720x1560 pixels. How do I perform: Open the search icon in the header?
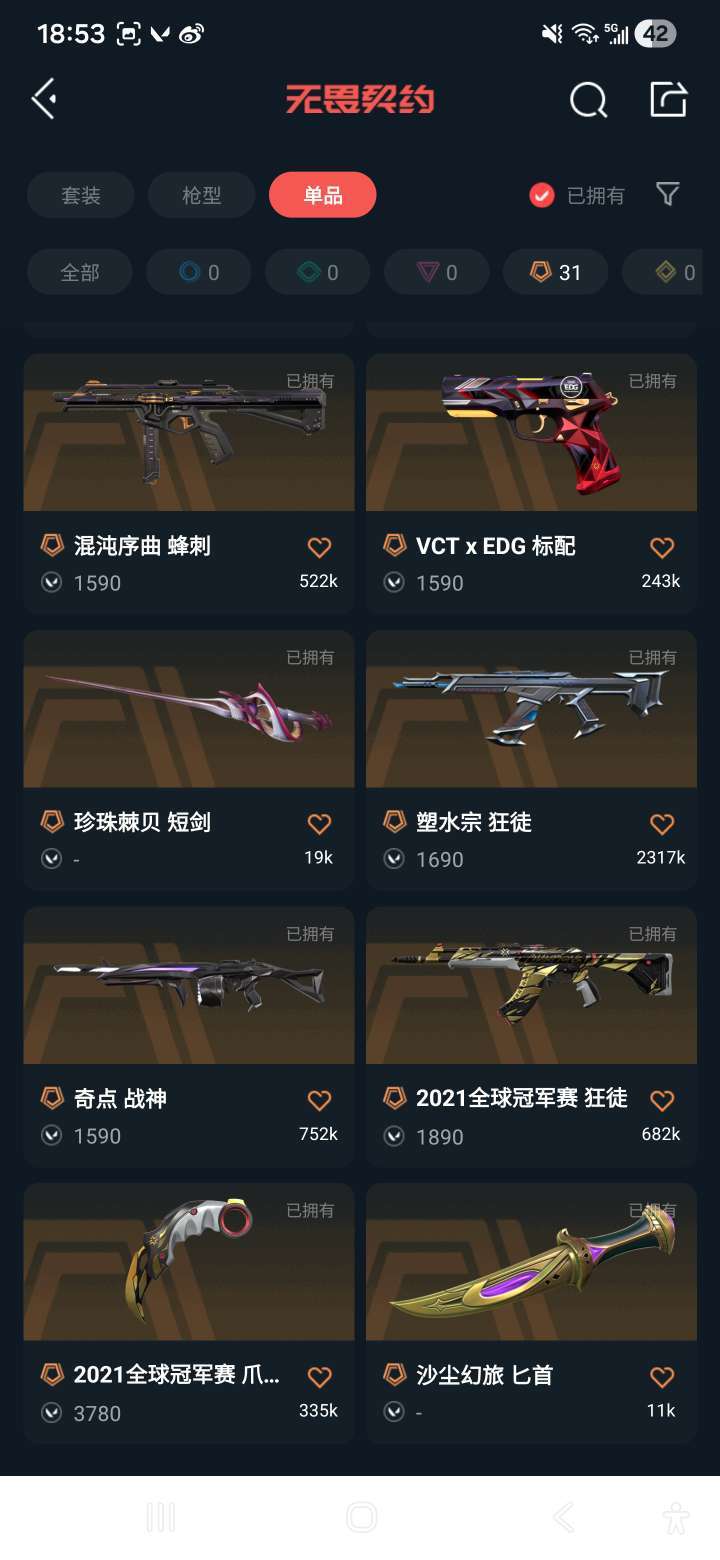pos(588,99)
